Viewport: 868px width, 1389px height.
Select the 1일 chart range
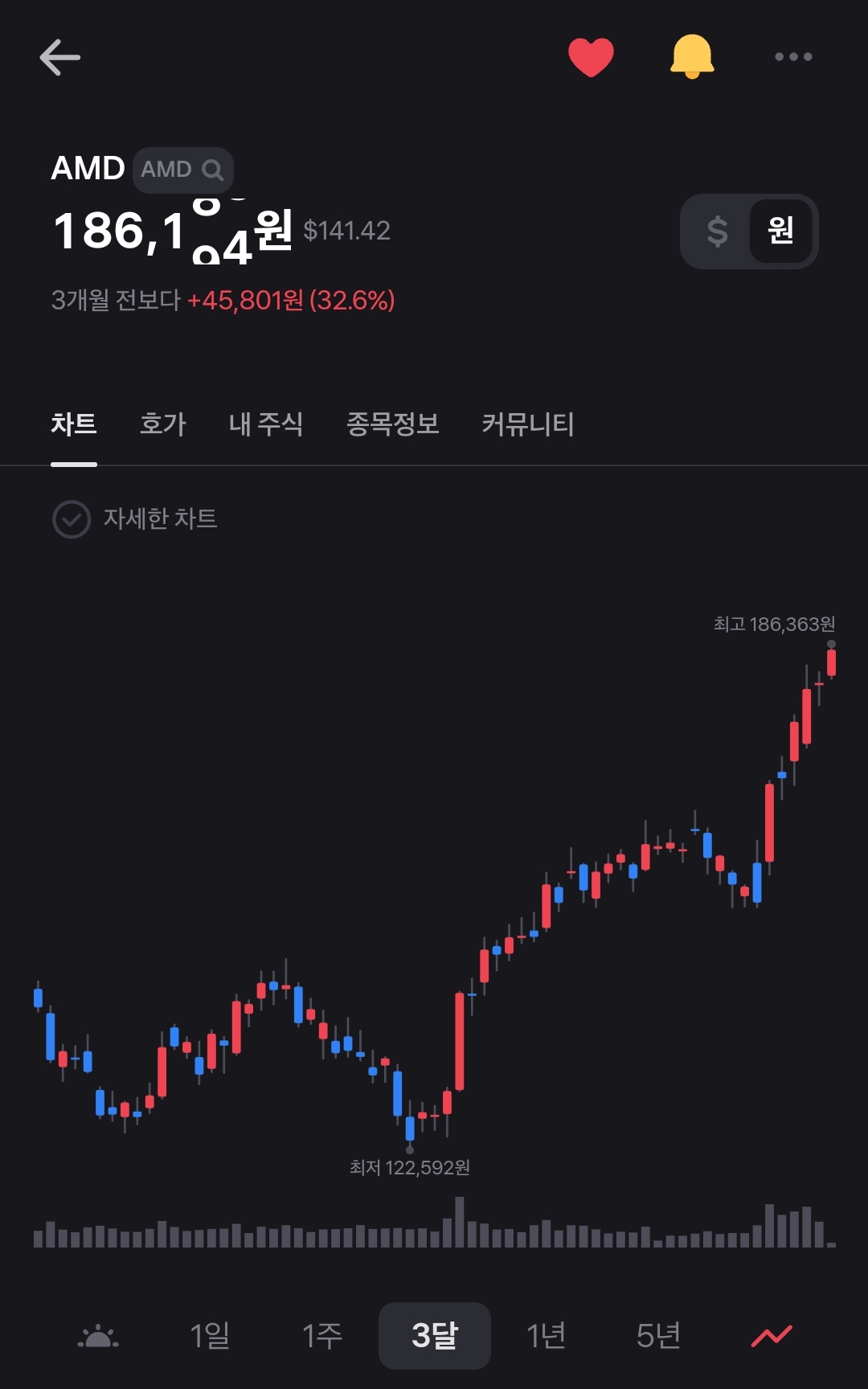(x=210, y=1336)
